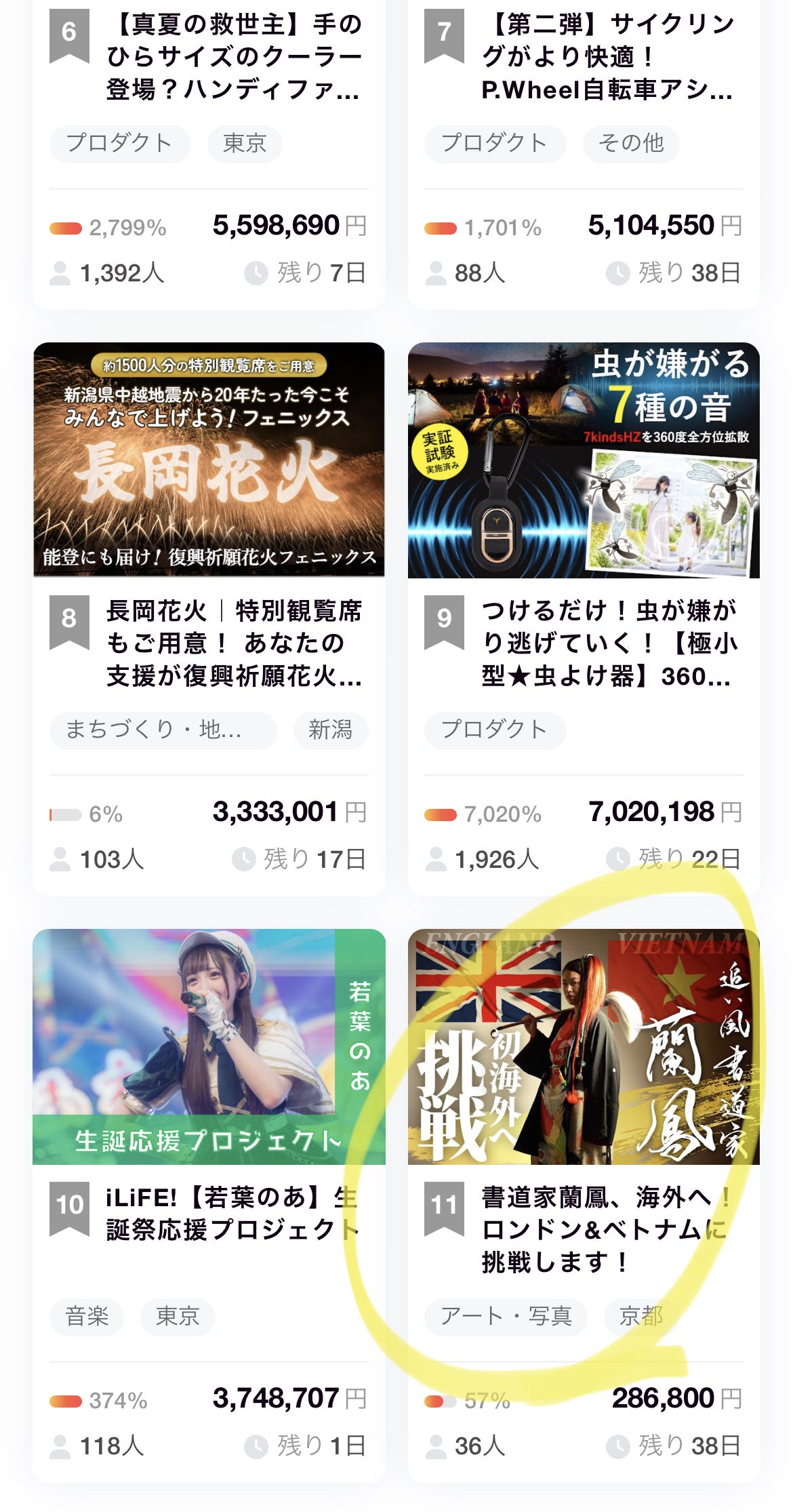Open the P.Wheel bicycle assist project ranked 7

click(x=607, y=57)
